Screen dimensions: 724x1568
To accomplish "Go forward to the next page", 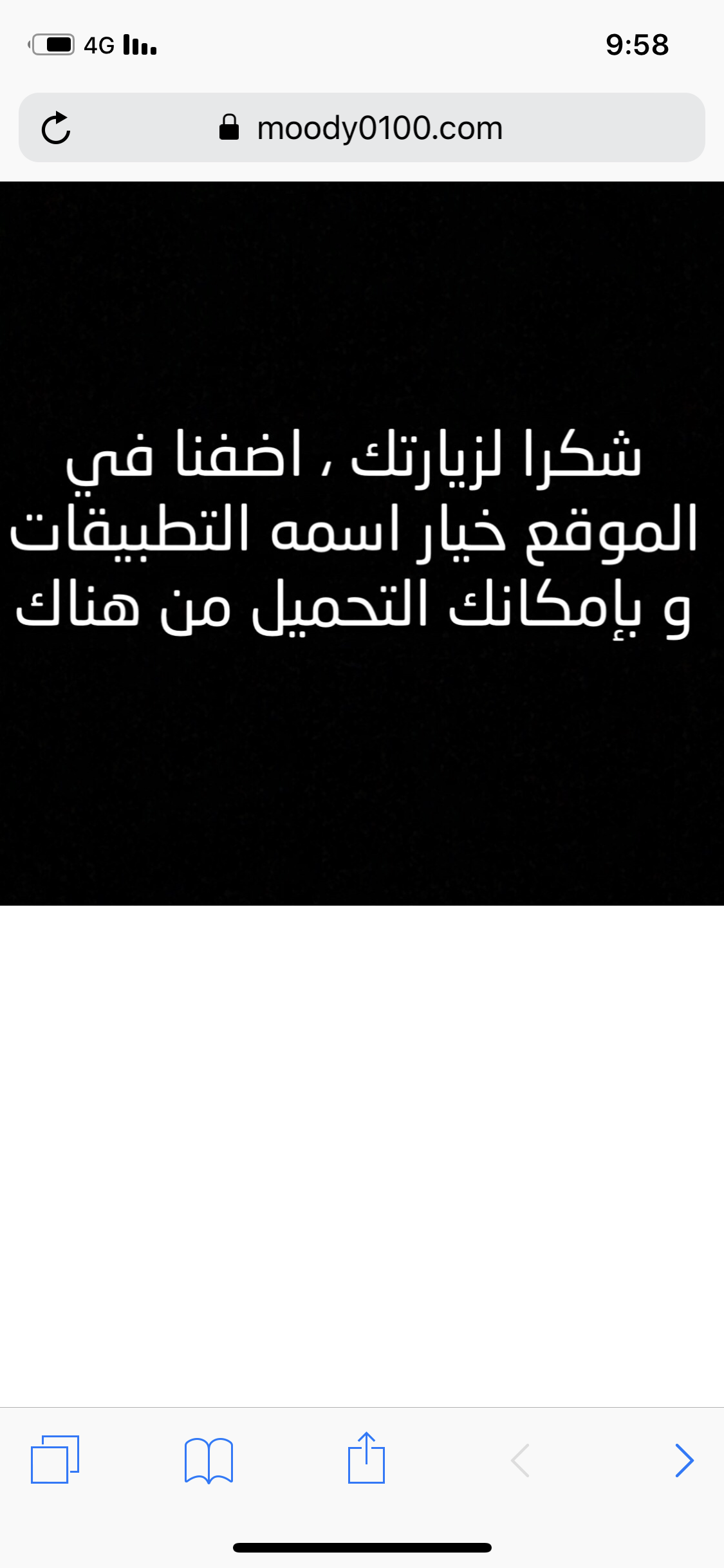I will 683,1460.
